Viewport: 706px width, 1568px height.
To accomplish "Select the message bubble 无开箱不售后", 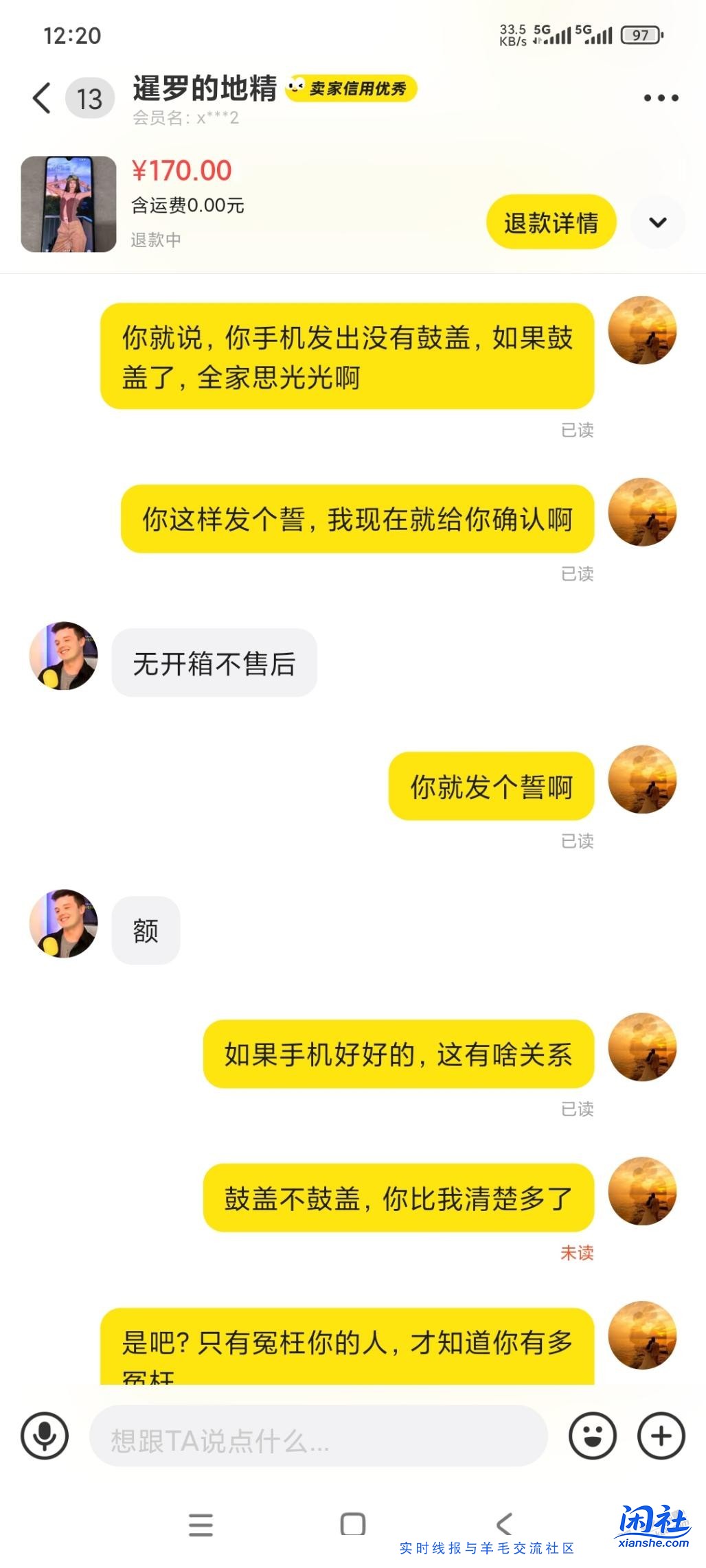I will (214, 662).
